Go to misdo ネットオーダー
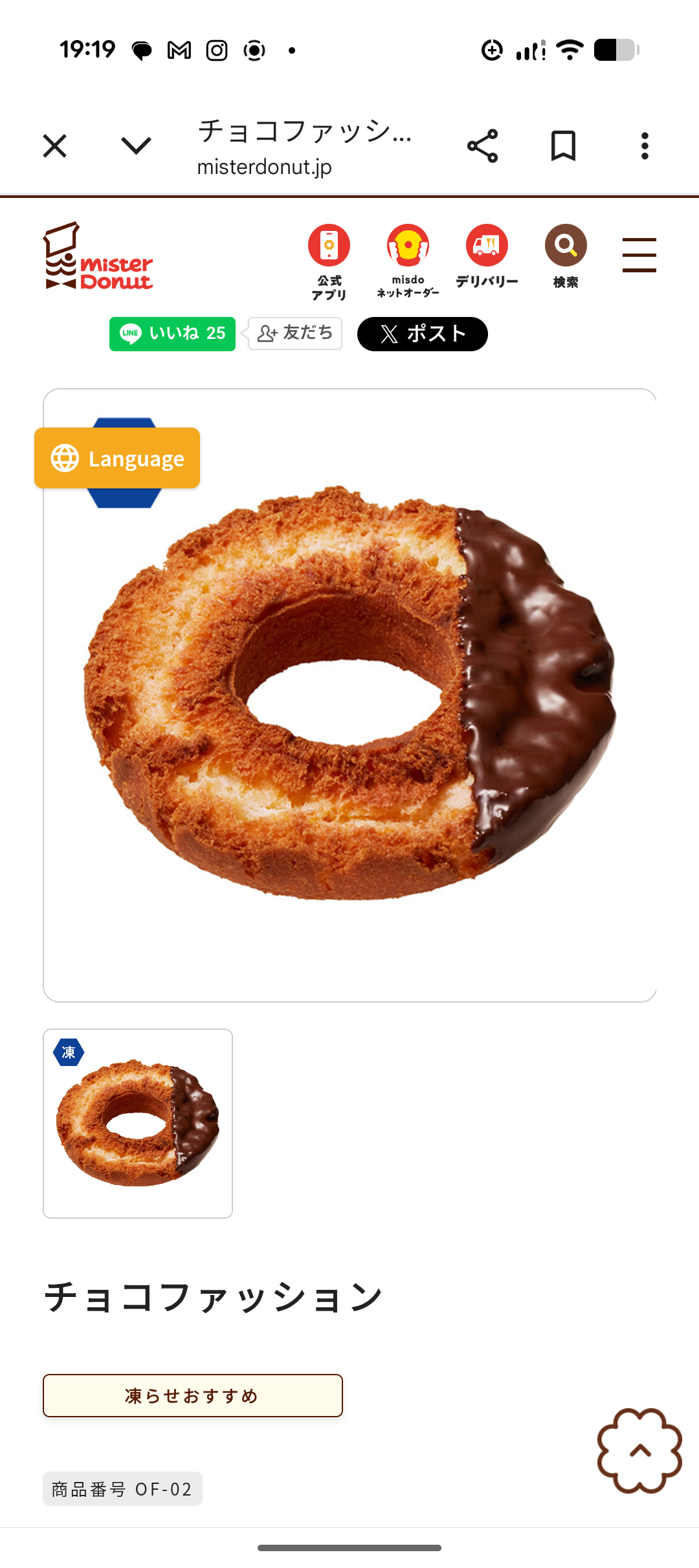Image resolution: width=699 pixels, height=1568 pixels. [408, 261]
